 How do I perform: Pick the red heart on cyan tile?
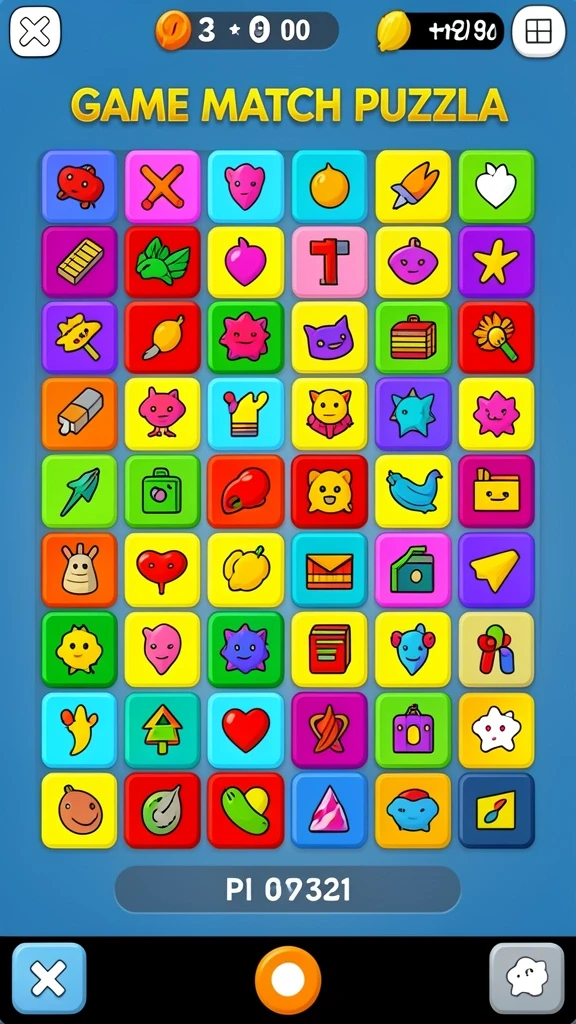[246, 730]
